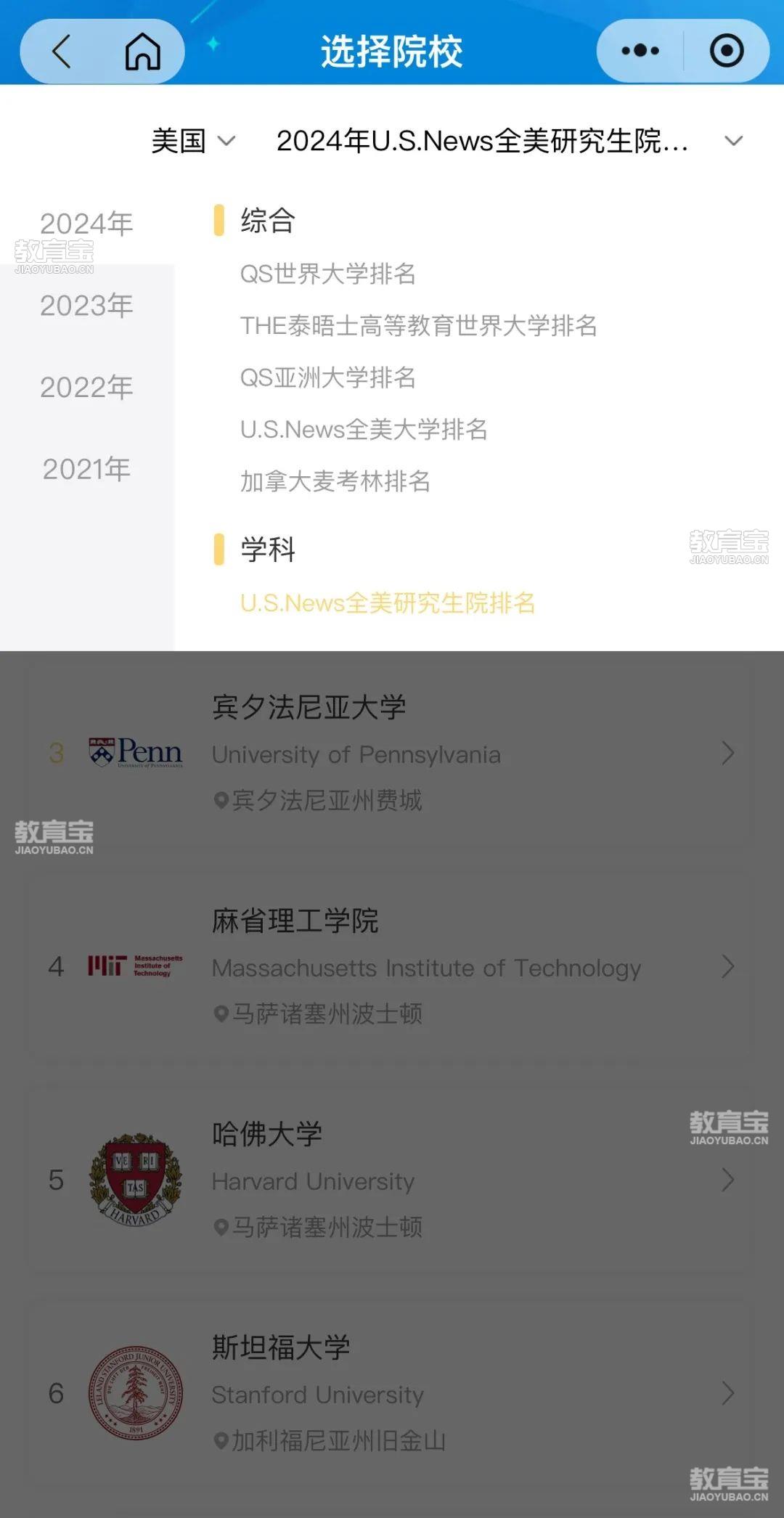The width and height of the screenshot is (784, 1518).
Task: Choose QS世界大学排名 ranking
Action: 328,274
